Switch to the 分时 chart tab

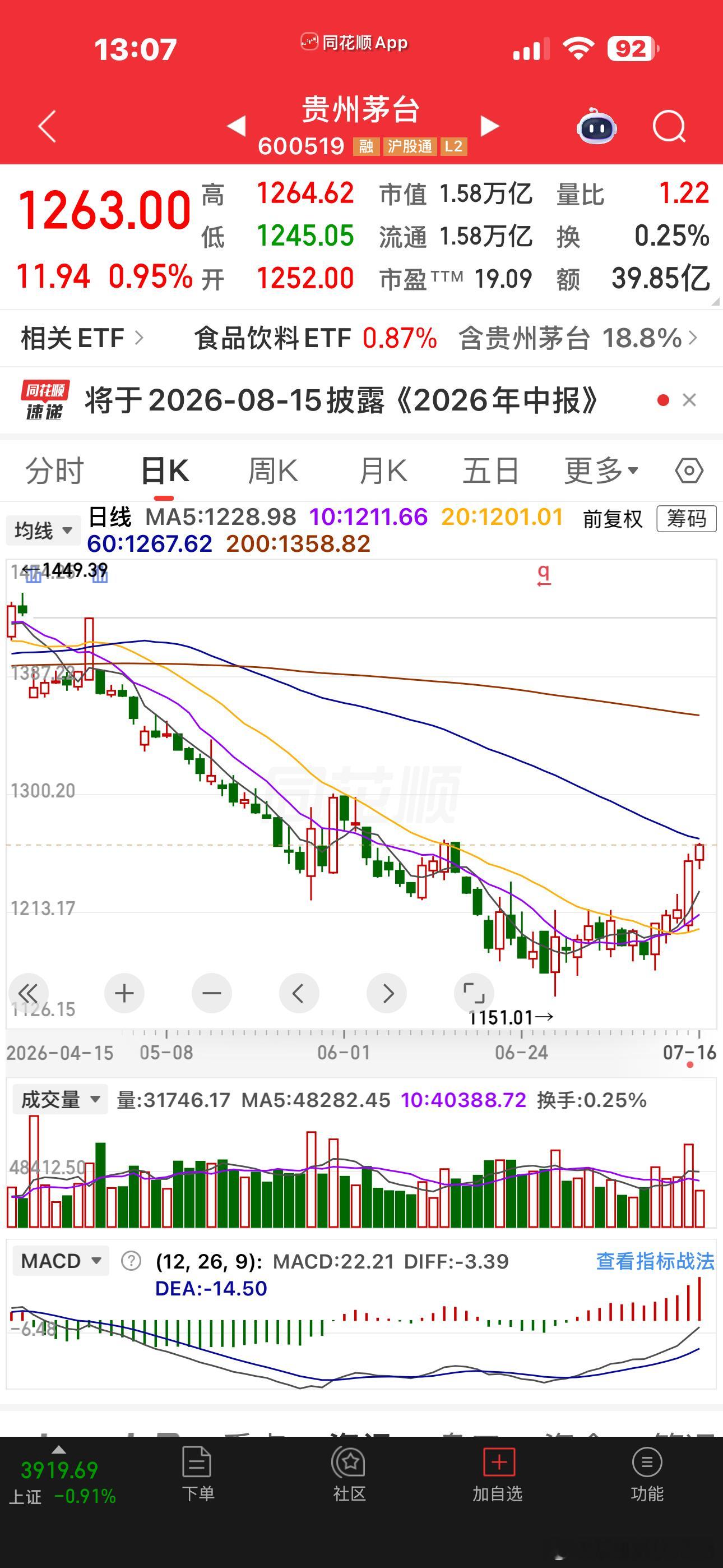(54, 471)
